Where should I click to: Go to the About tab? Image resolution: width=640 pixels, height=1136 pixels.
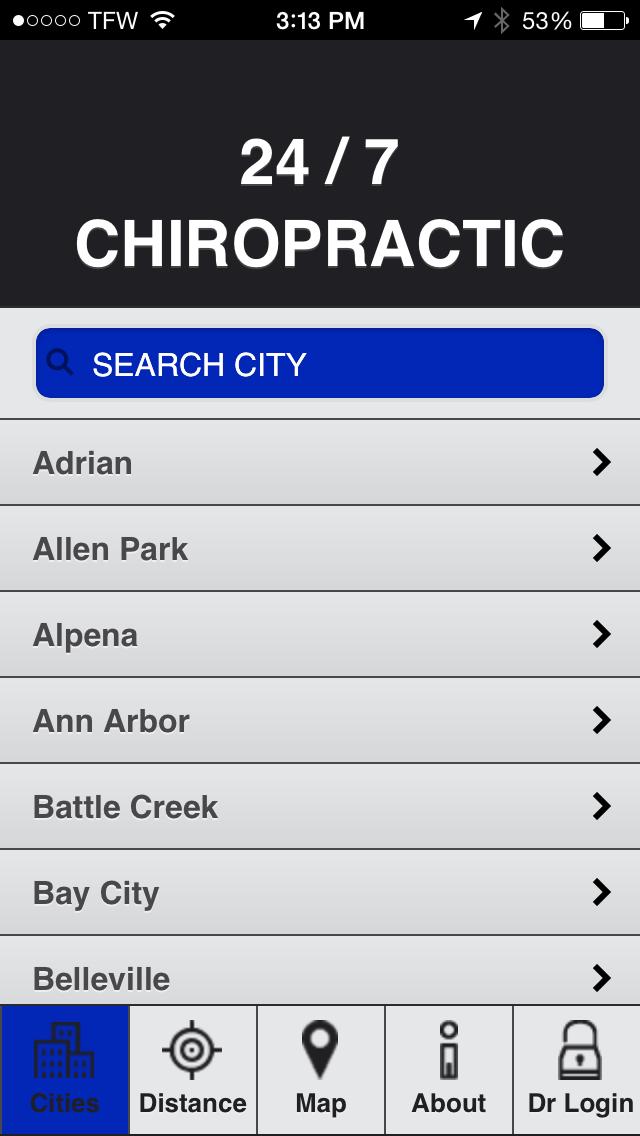(x=449, y=1070)
